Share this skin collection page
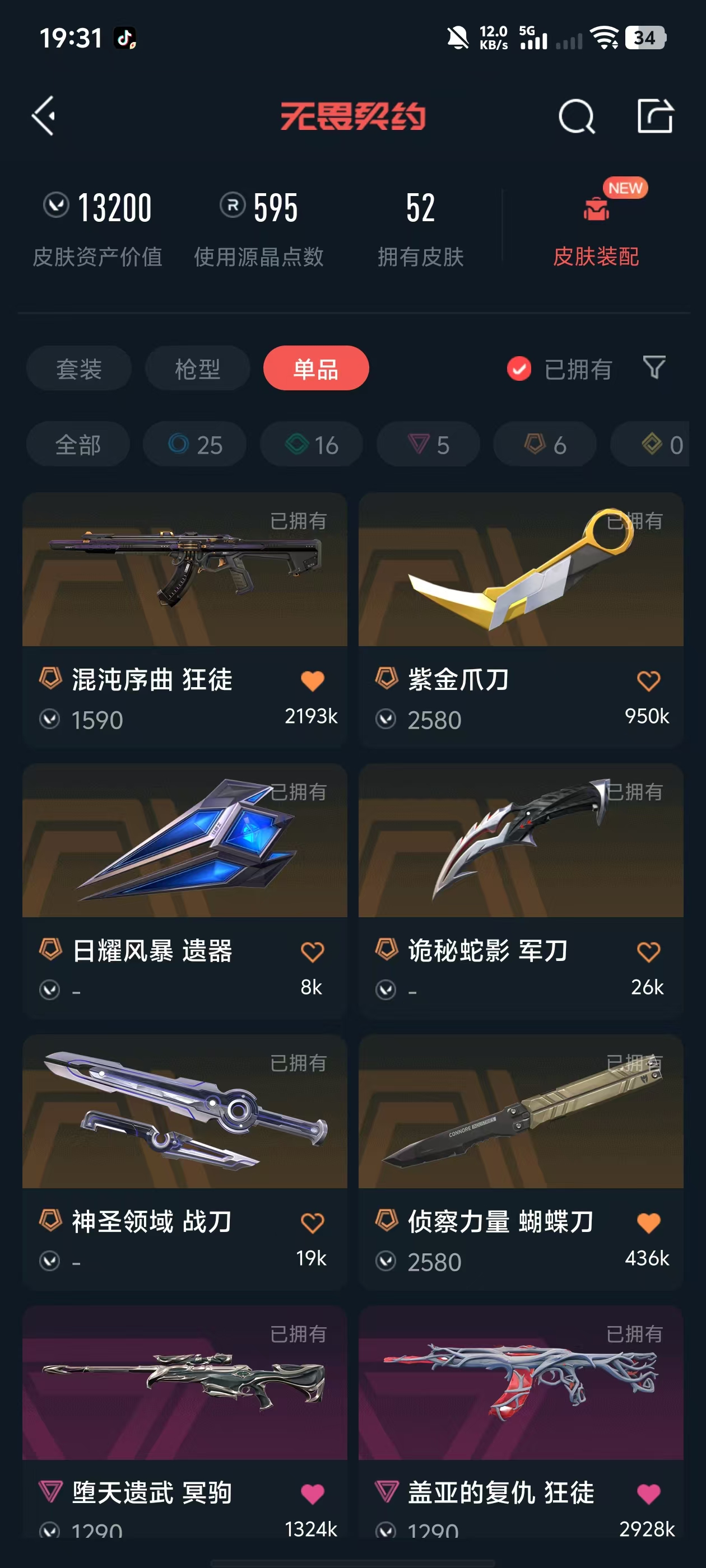 [655, 116]
